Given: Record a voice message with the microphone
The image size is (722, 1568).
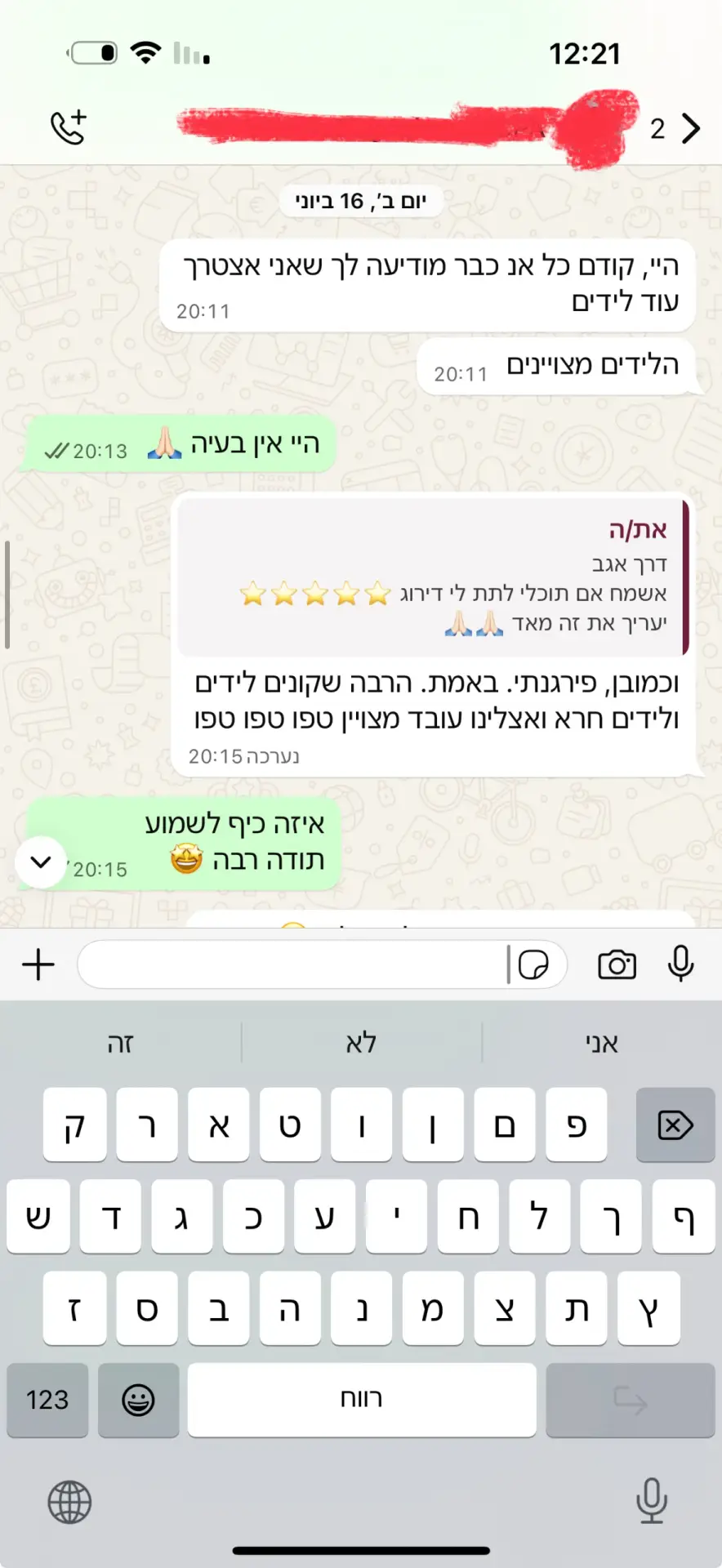Looking at the screenshot, I should (x=680, y=964).
